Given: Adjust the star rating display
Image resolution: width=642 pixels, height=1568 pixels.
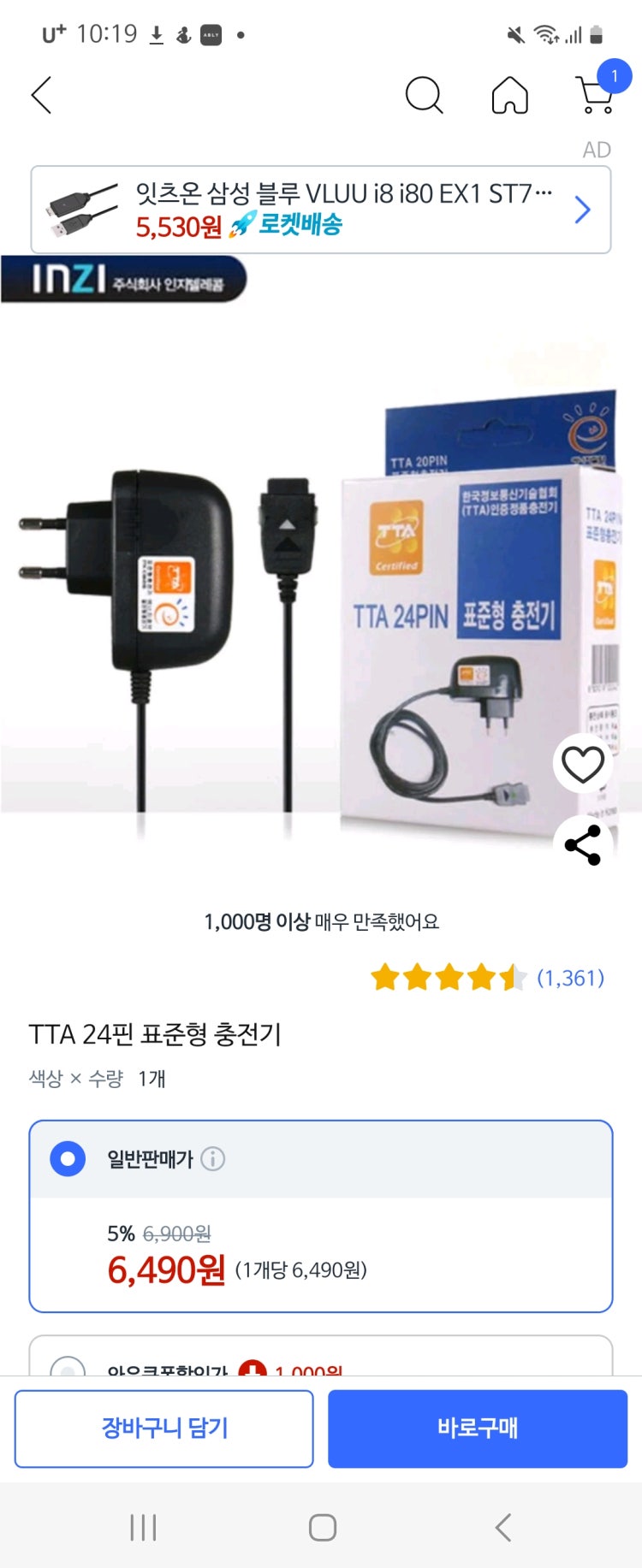Looking at the screenshot, I should [x=449, y=977].
